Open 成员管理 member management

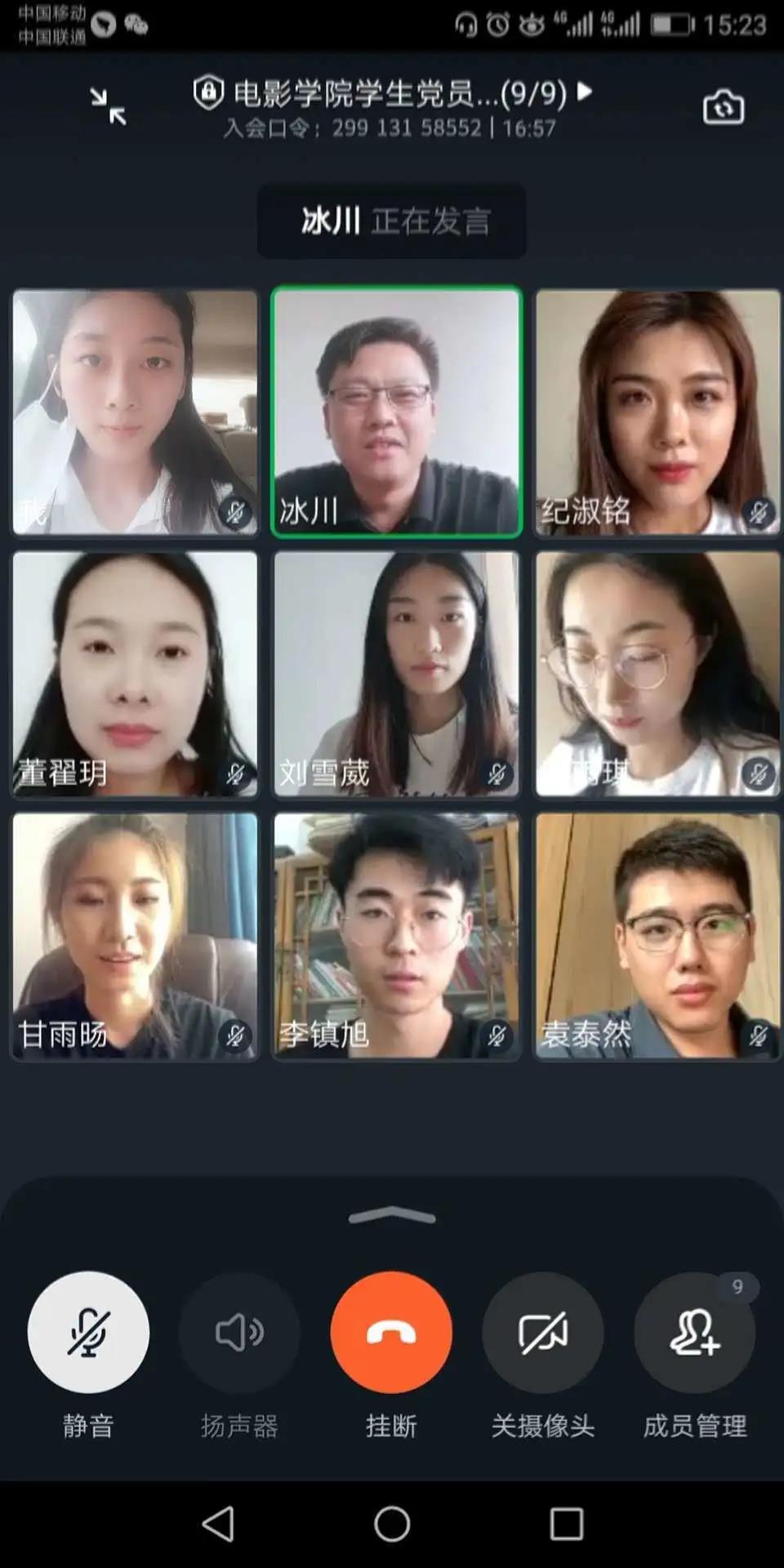[x=694, y=1332]
